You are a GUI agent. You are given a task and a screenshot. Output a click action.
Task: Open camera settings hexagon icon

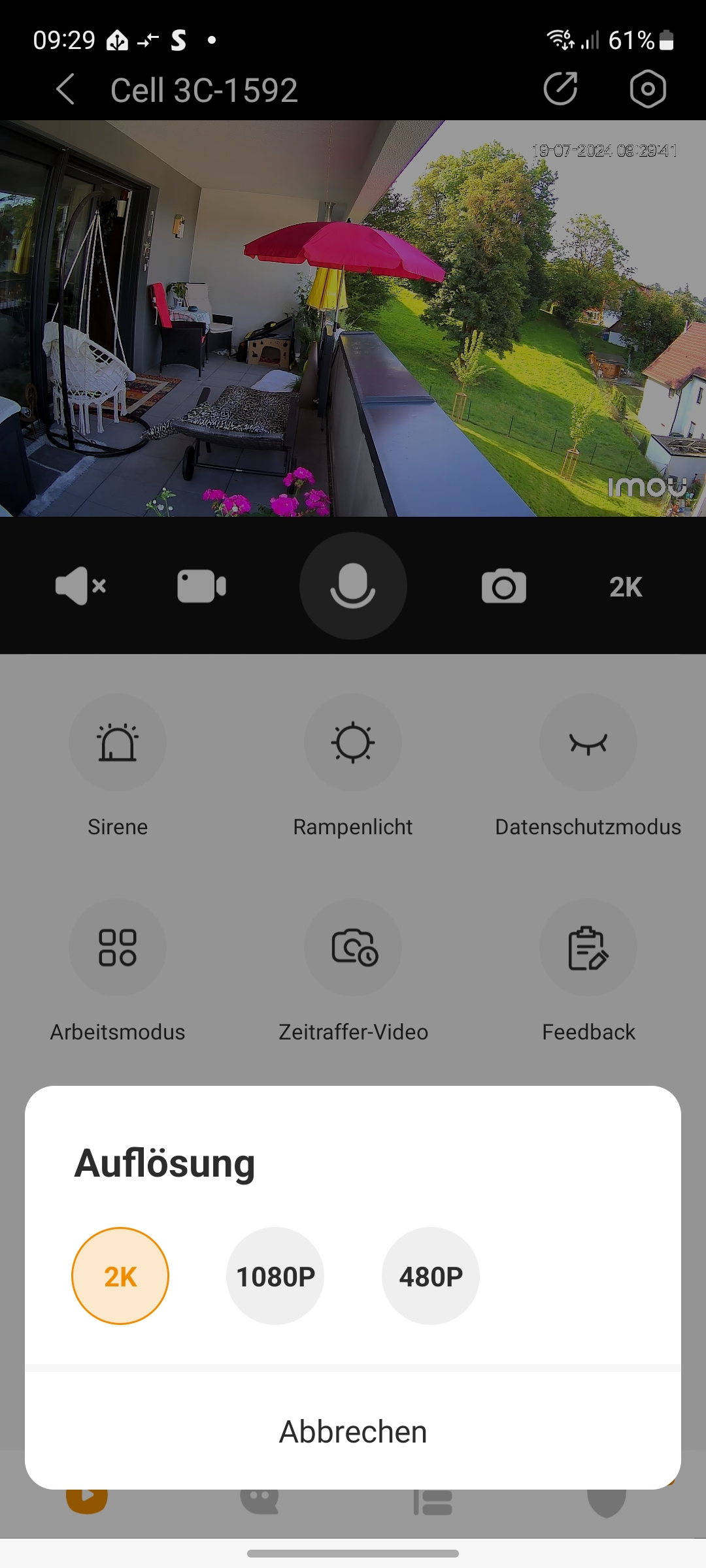tap(648, 89)
